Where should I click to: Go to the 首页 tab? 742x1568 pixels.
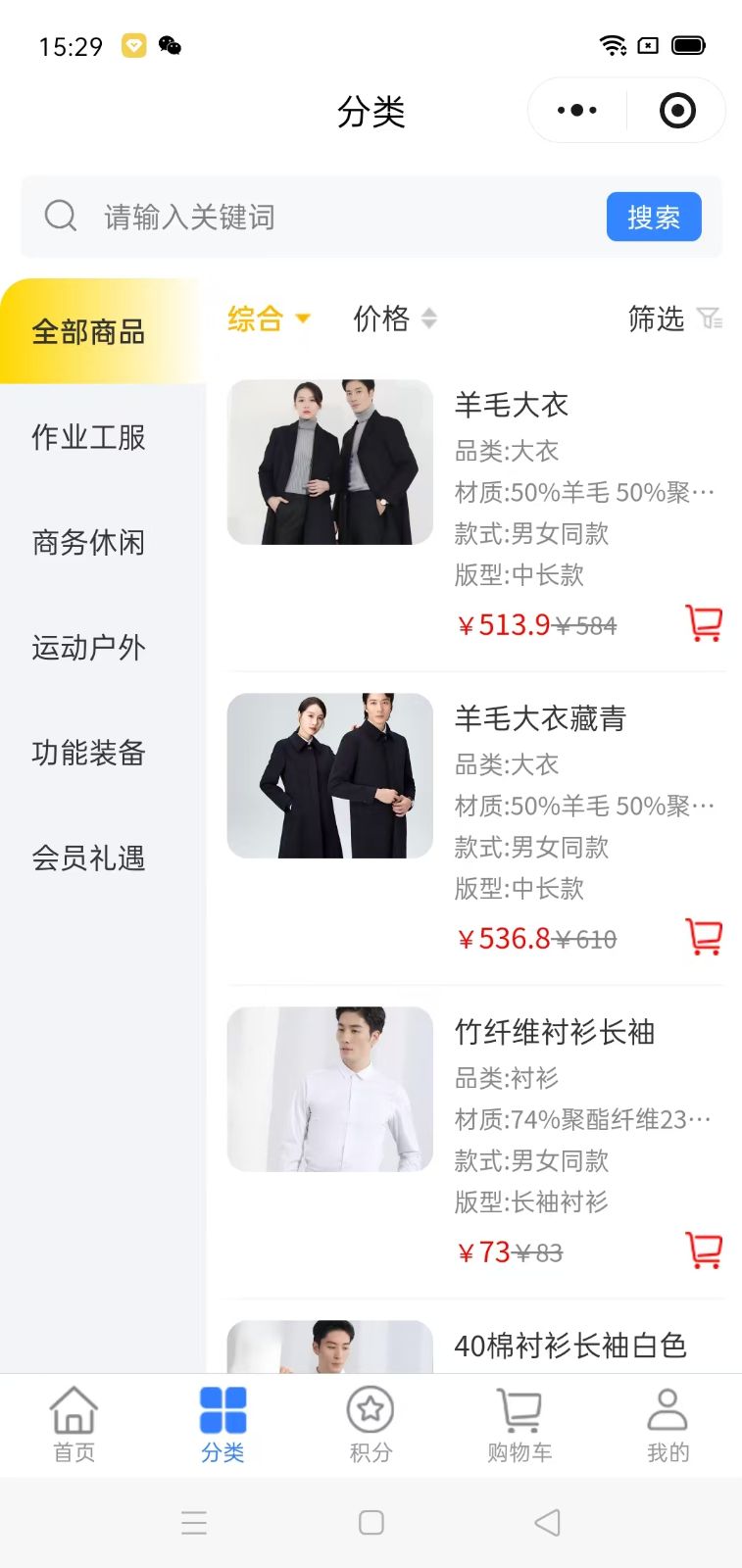74,1424
